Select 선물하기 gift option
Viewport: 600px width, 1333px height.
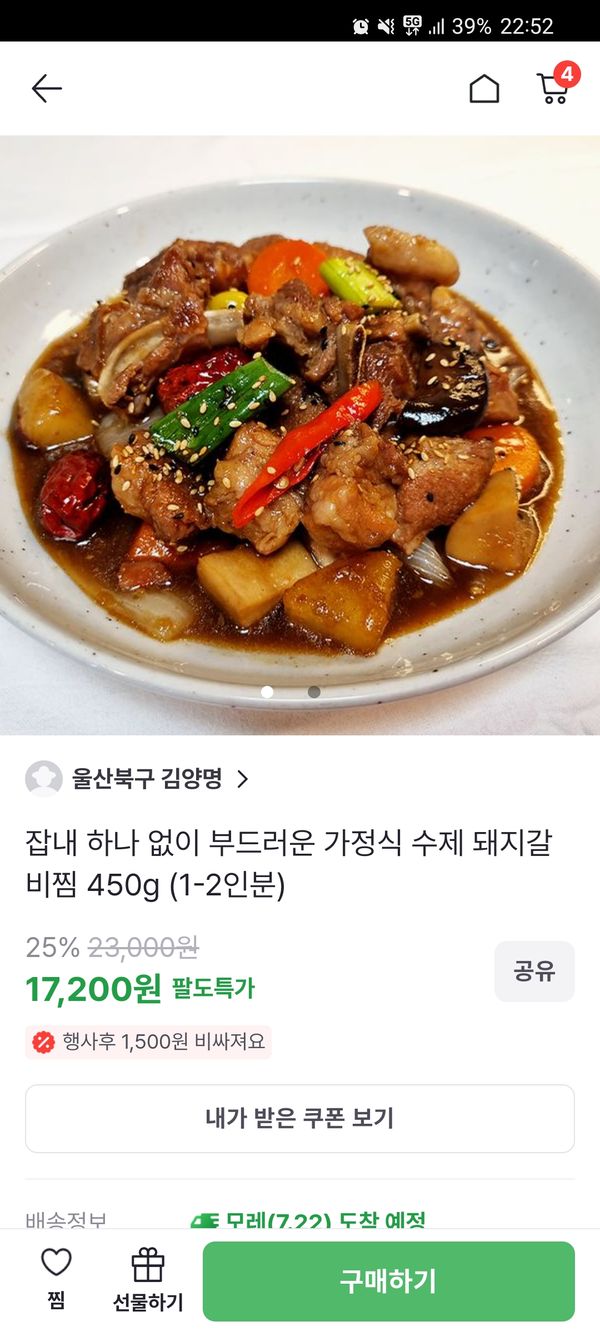148,1279
